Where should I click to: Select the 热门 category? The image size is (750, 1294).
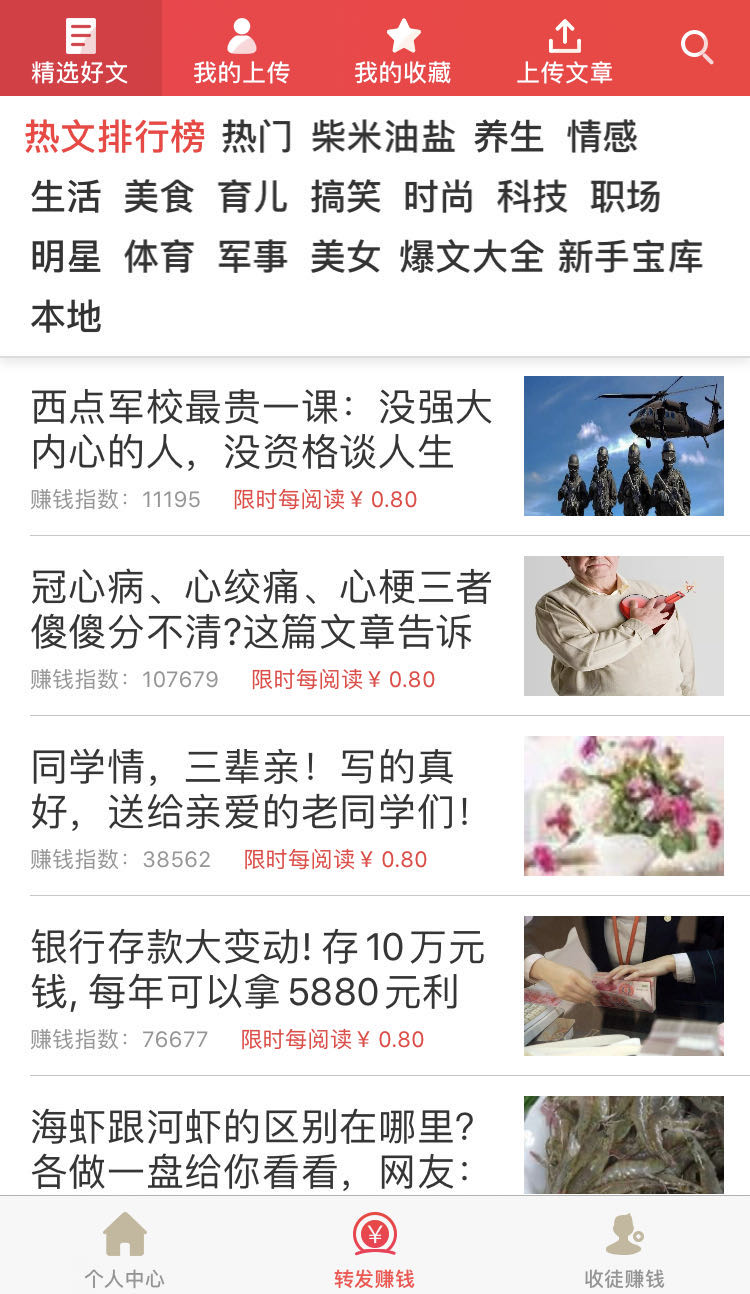257,137
